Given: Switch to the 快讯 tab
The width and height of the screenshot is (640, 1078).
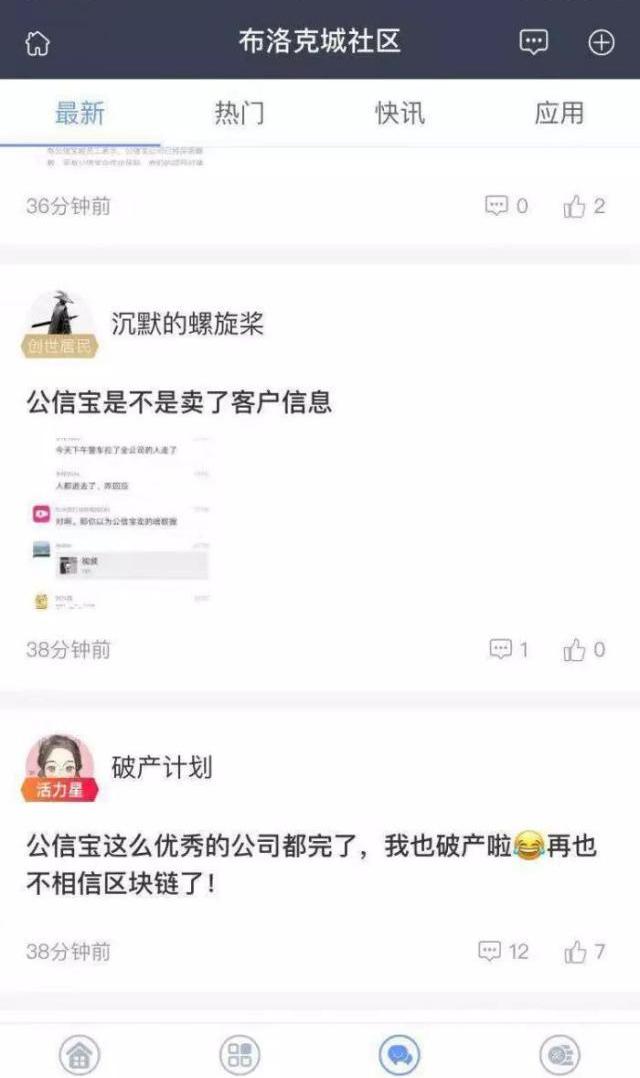Looking at the screenshot, I should click(400, 113).
